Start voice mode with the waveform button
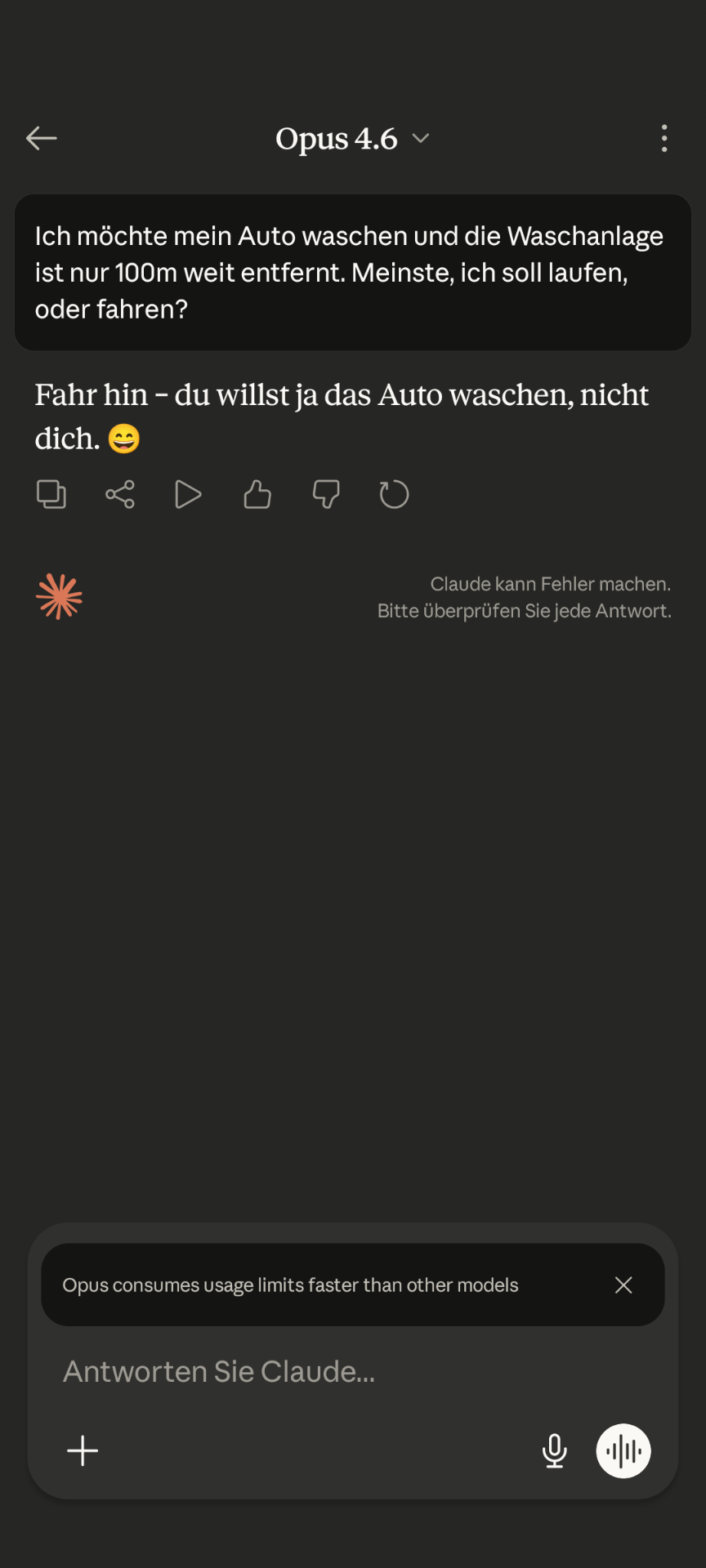 pos(623,1451)
